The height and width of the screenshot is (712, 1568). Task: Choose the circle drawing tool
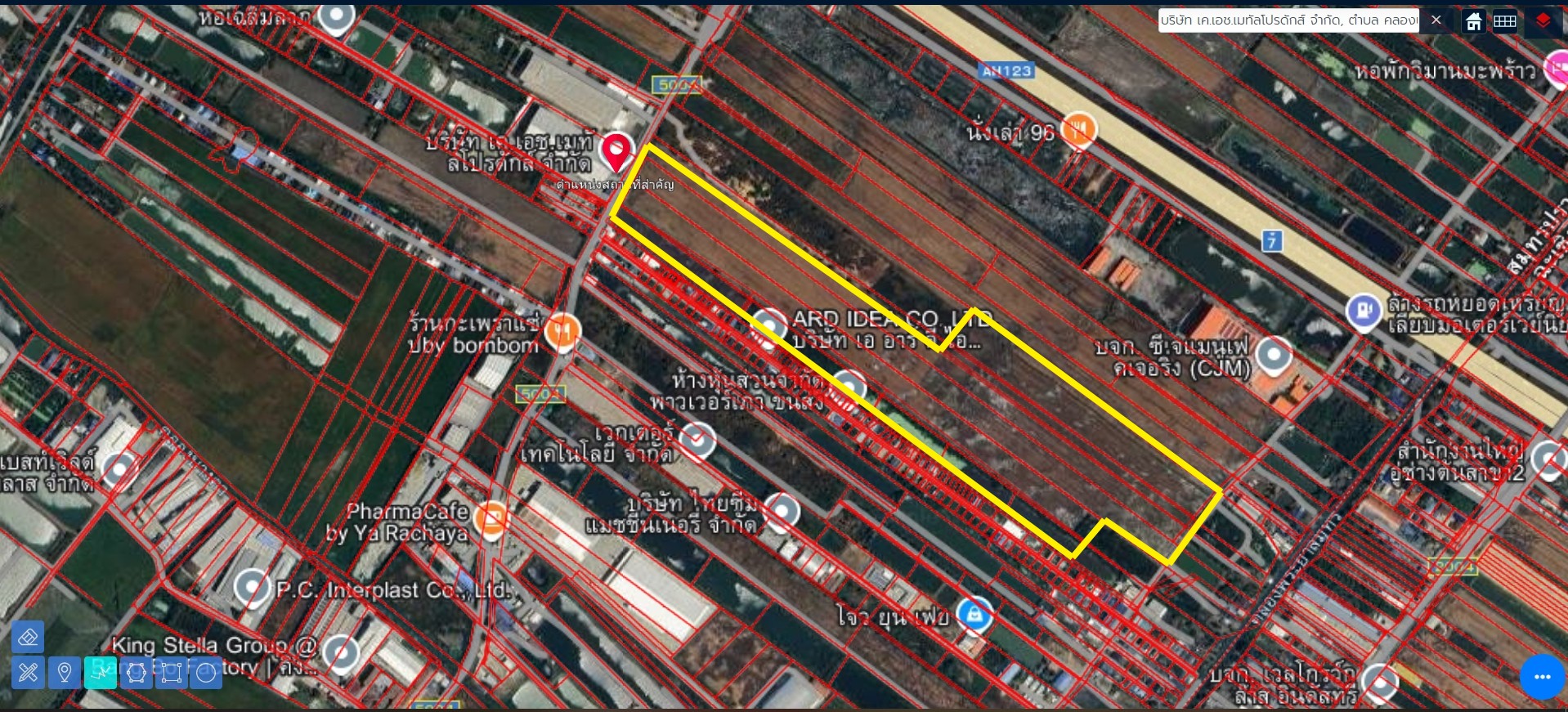(206, 673)
